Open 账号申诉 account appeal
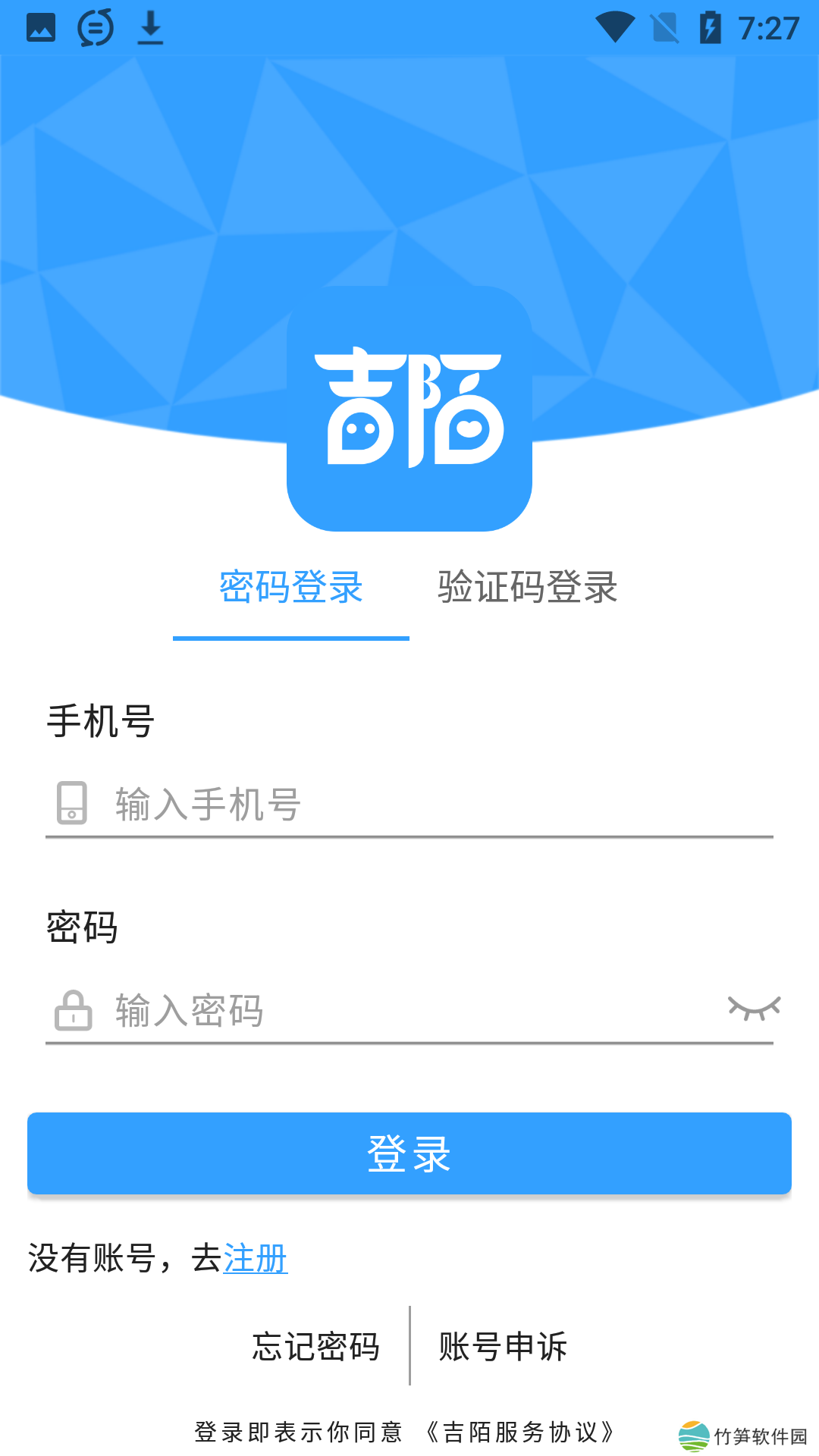Image resolution: width=819 pixels, height=1456 pixels. 503,1347
